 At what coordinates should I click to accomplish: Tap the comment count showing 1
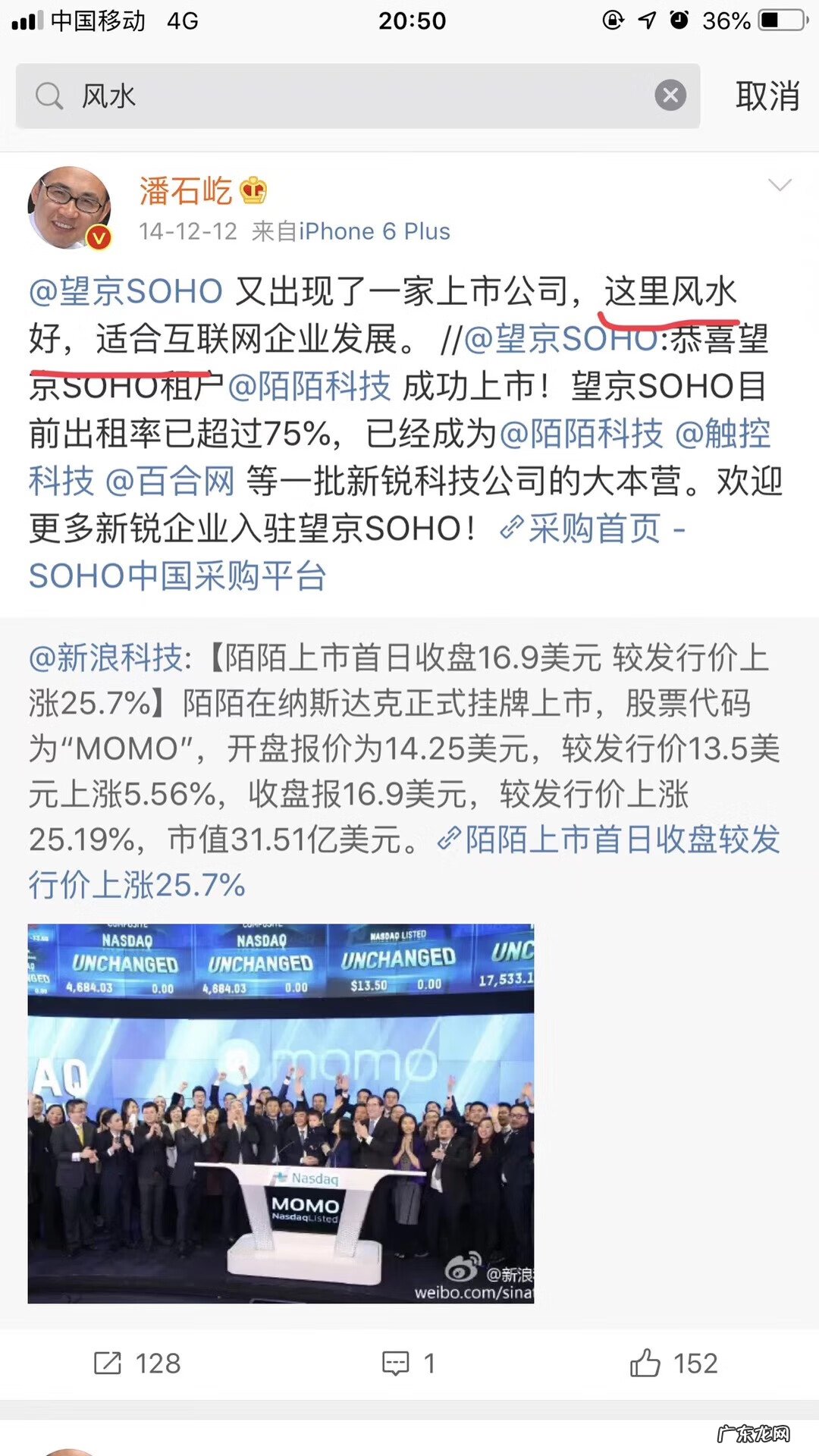[x=431, y=1363]
